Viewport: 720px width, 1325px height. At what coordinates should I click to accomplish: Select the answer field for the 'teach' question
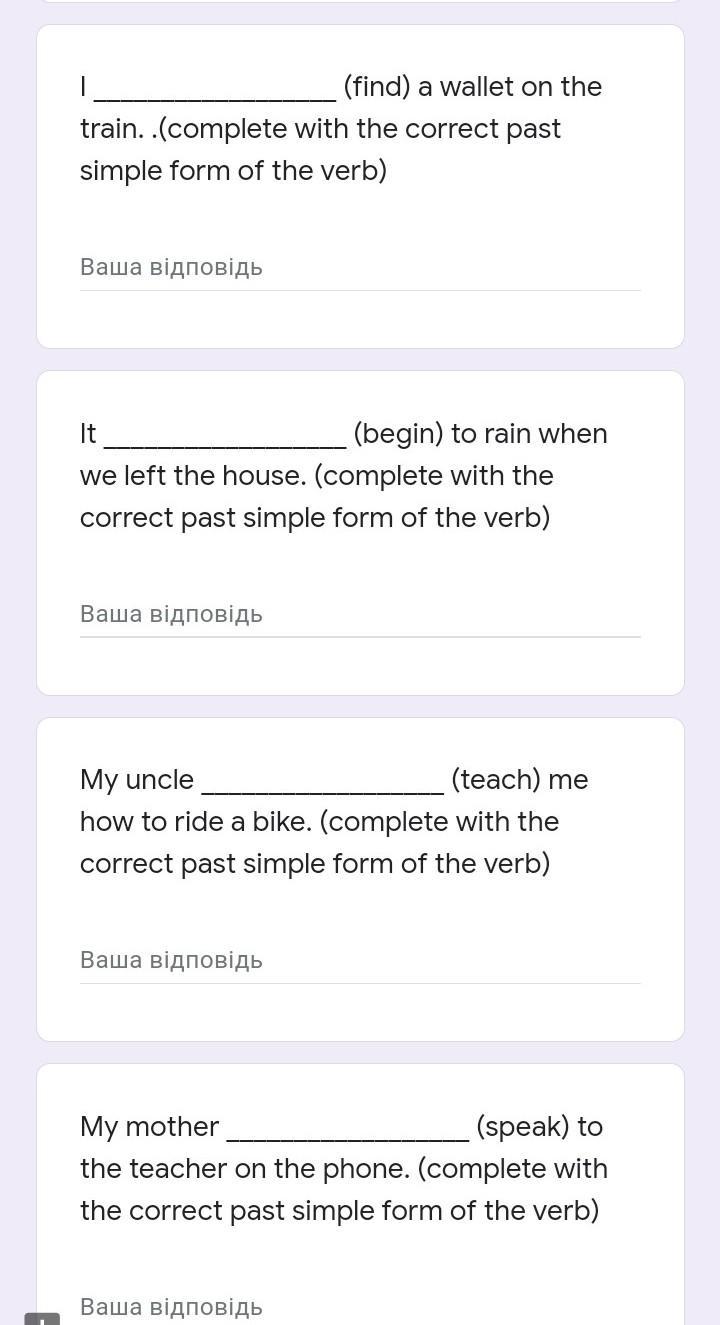(360, 960)
